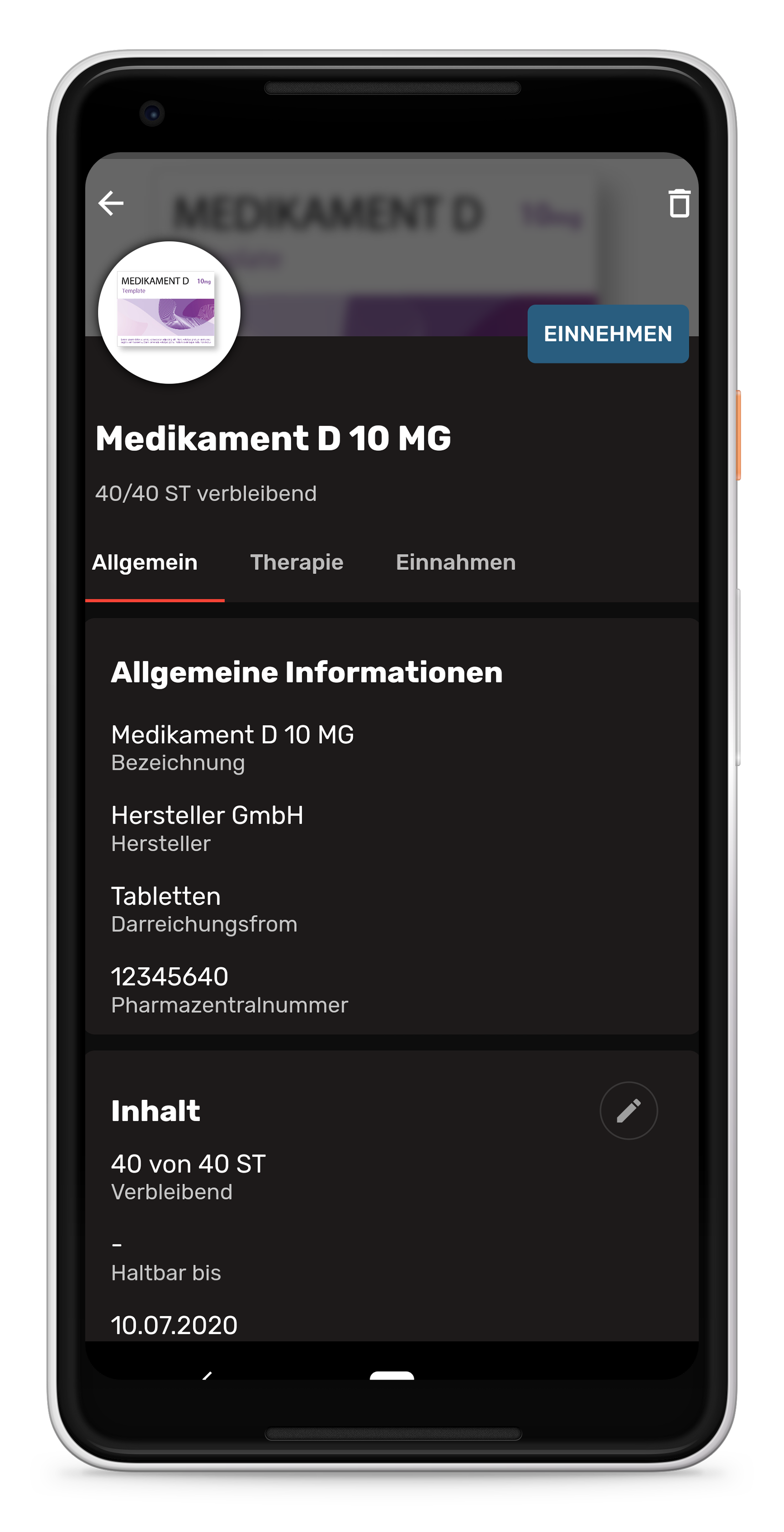Viewport: 784px width, 1532px height.
Task: Go back using the top arrow
Action: coord(111,203)
